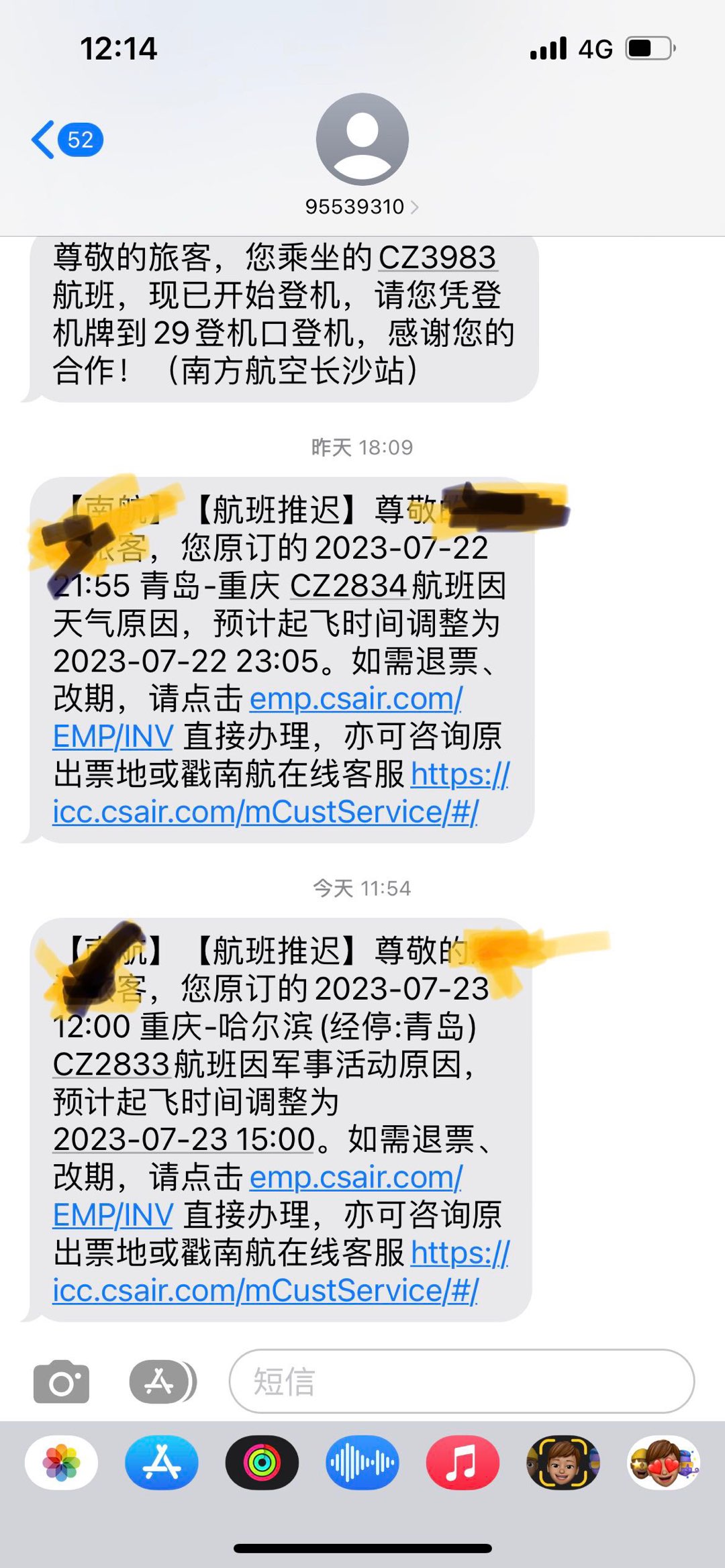Open icc.csair.com customer service link in CZ2833 message
This screenshot has height=1568, width=725.
[x=265, y=1290]
